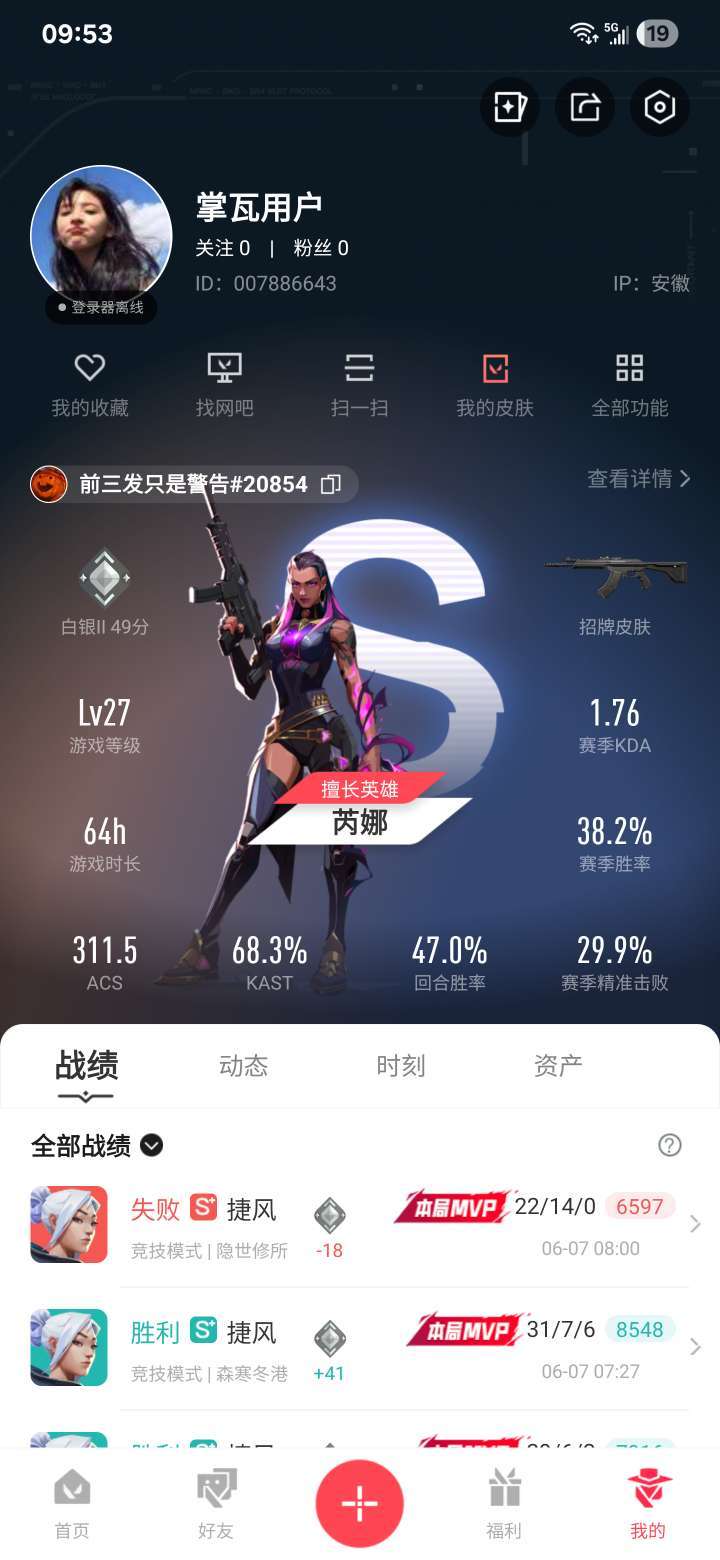Open the 失败 match on 隐世修所
Screen dimensions: 720x1560
click(x=360, y=1225)
